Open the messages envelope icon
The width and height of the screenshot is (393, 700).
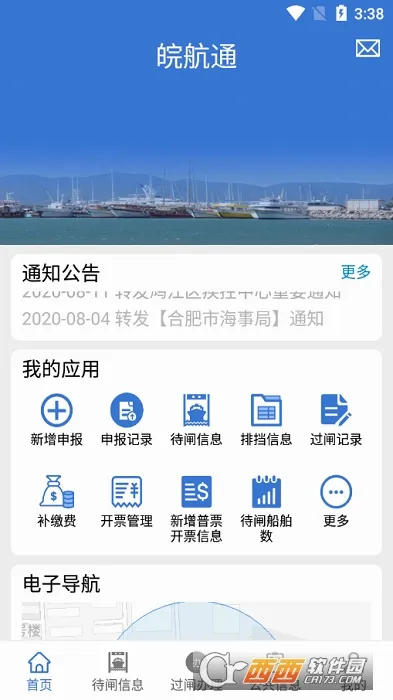click(368, 48)
